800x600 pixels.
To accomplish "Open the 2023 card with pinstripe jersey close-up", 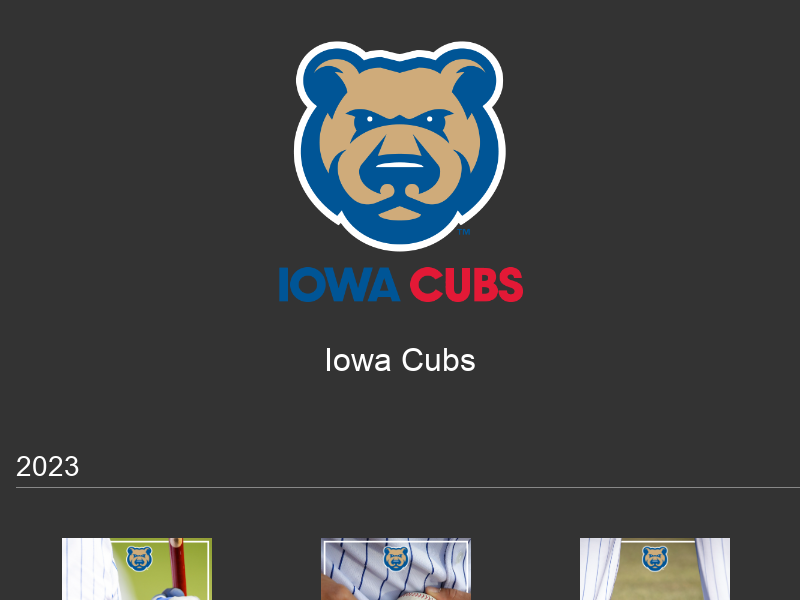I will tap(396, 570).
